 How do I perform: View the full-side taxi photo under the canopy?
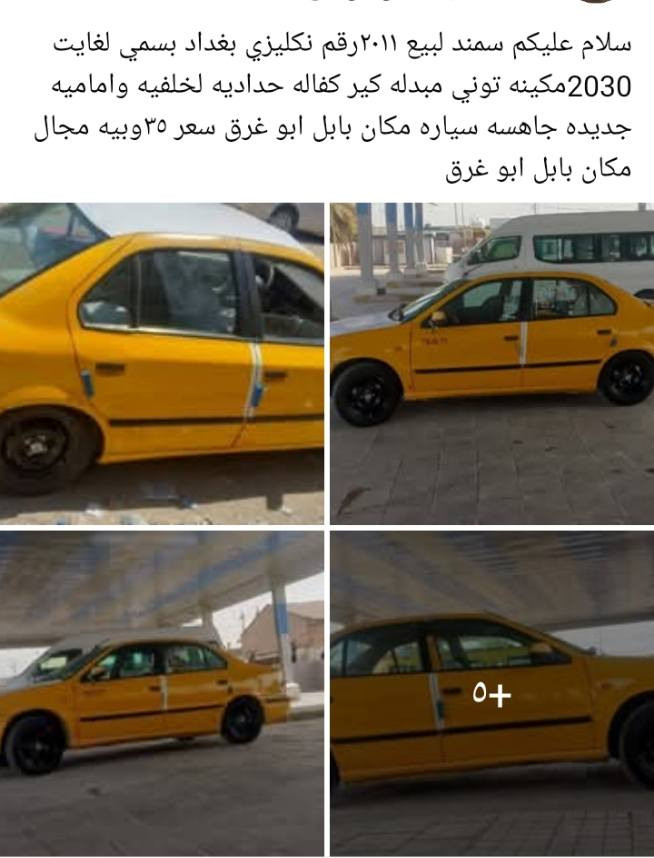pyautogui.click(x=161, y=692)
